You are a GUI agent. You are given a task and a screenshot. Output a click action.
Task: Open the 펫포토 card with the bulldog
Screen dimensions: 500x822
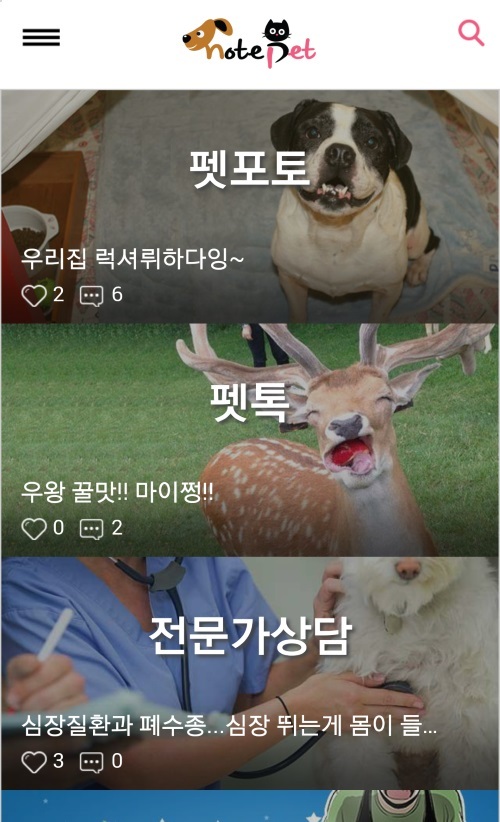(x=250, y=207)
